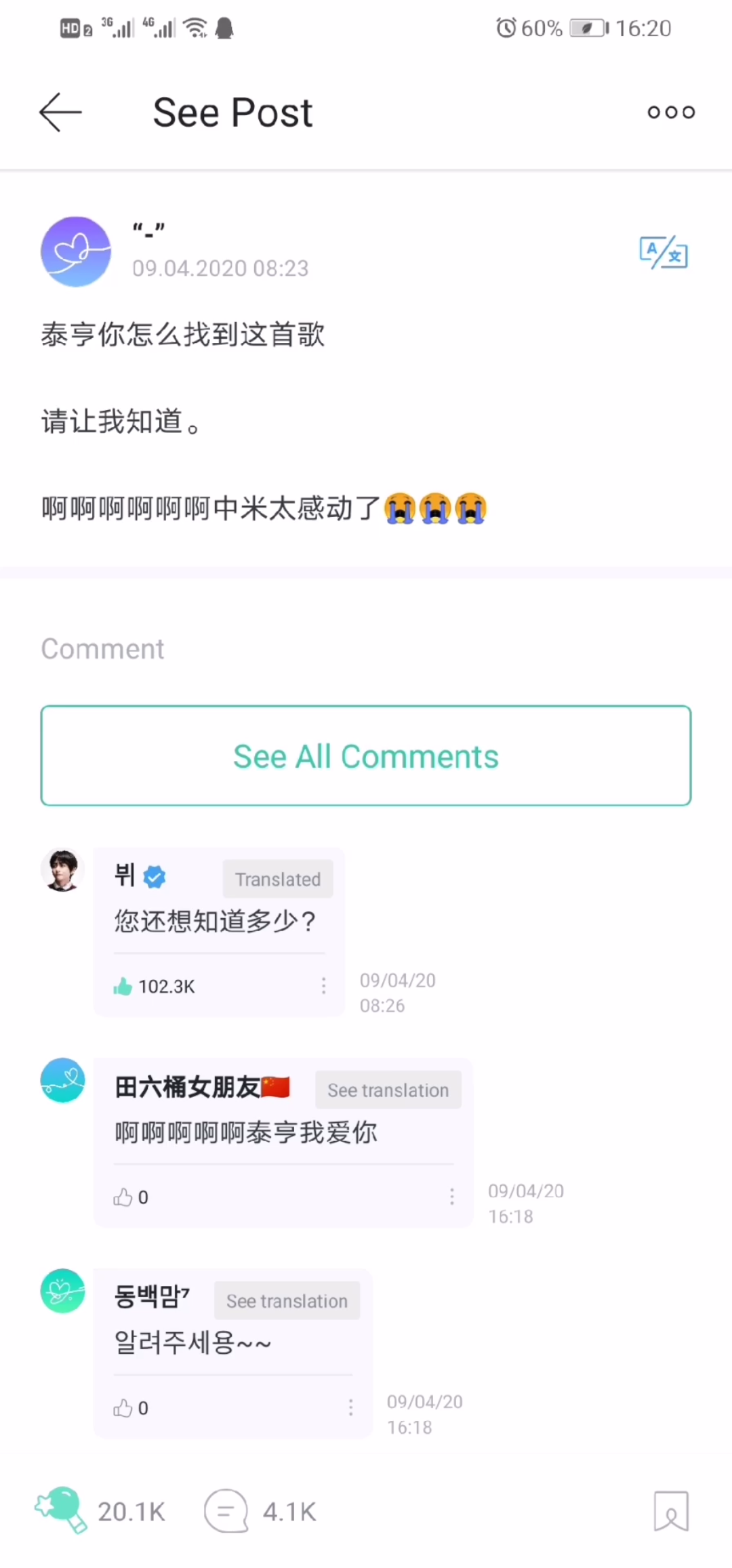
Task: Like the comment by 동백맘
Action: pyautogui.click(x=123, y=1408)
